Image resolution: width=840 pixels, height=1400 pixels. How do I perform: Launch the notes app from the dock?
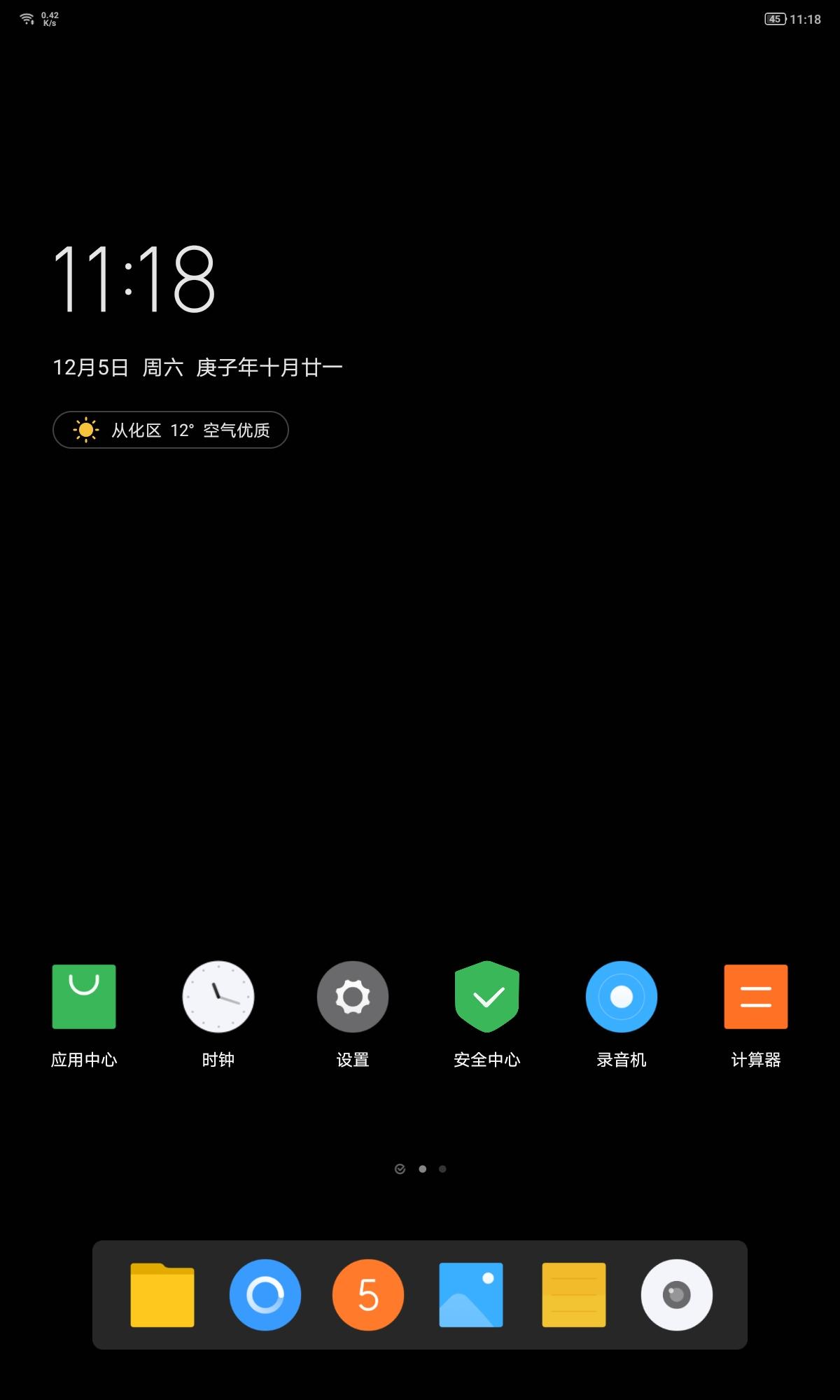(575, 1295)
